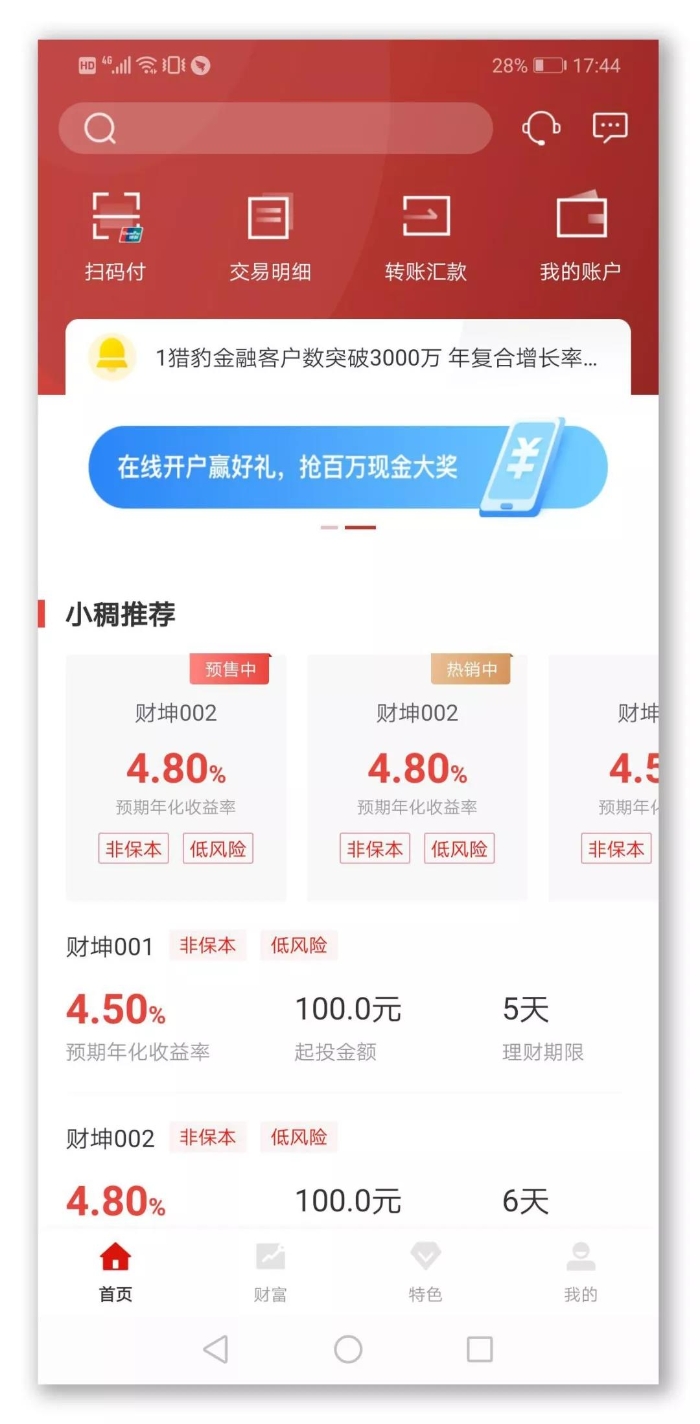Go to the 首页 home tab
The image size is (700, 1424).
pos(116,1271)
